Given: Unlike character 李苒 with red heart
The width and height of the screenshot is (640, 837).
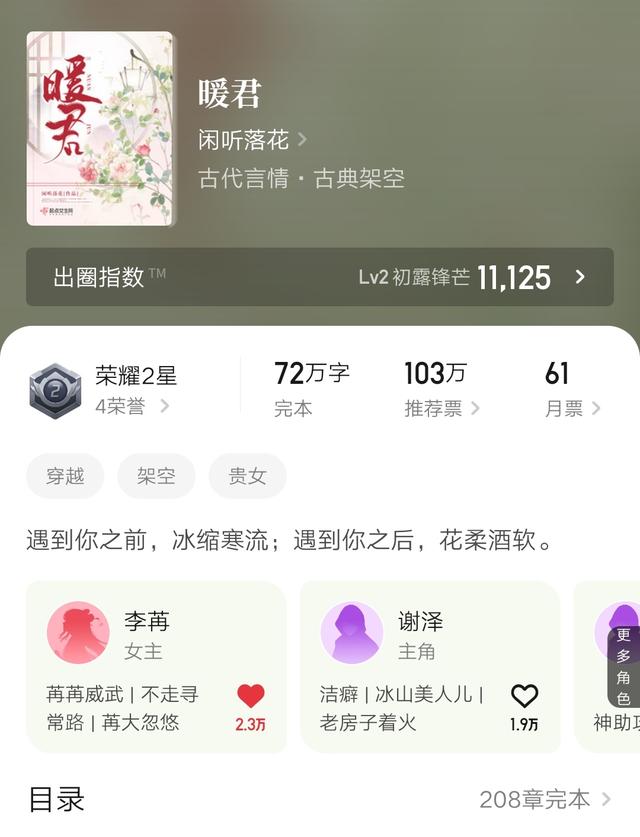Looking at the screenshot, I should click(251, 697).
